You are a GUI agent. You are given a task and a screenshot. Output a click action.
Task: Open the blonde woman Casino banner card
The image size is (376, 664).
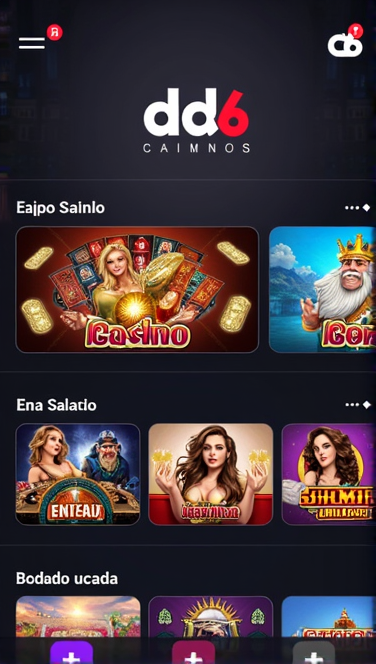click(x=137, y=289)
